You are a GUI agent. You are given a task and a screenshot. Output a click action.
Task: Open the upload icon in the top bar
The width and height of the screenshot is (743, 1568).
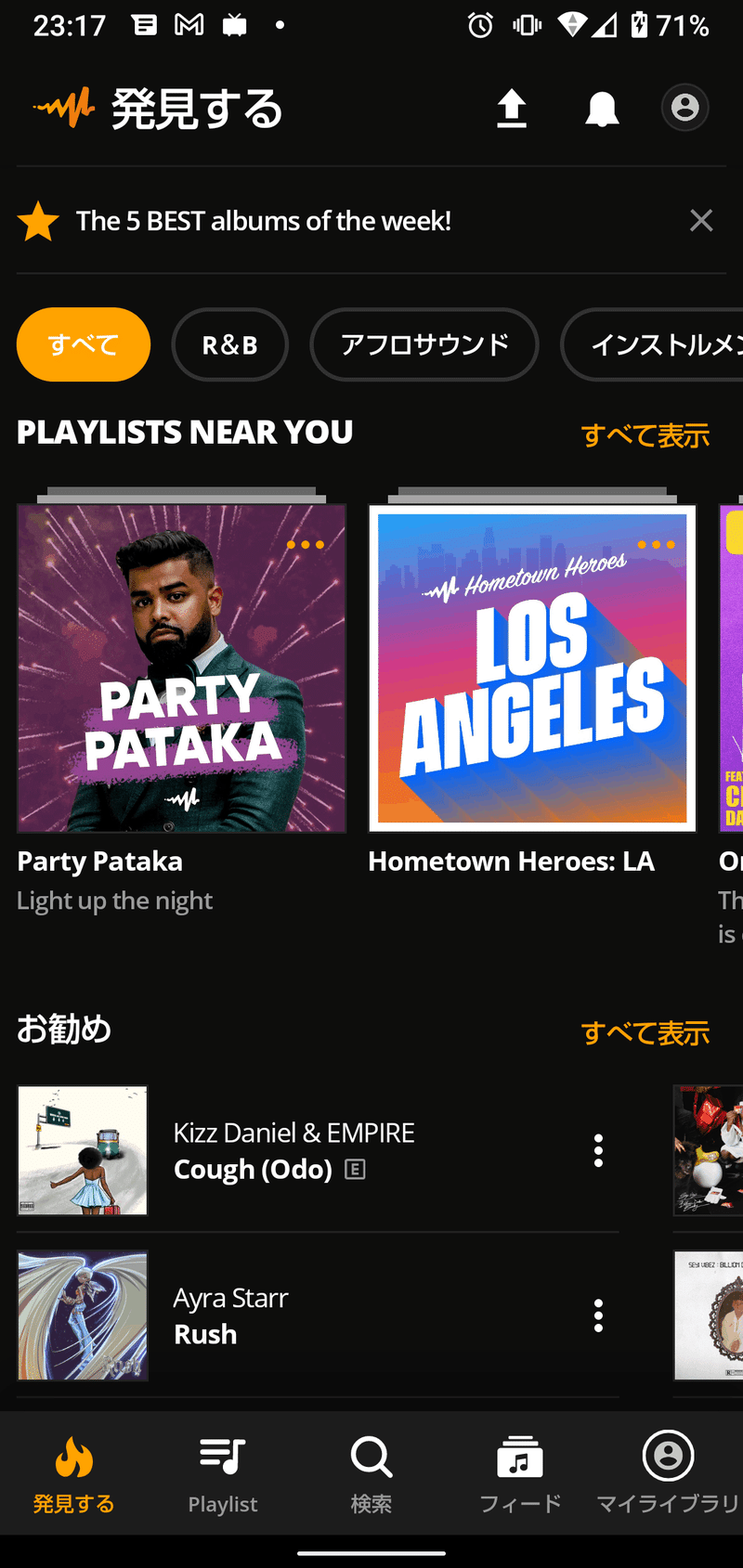[x=512, y=109]
